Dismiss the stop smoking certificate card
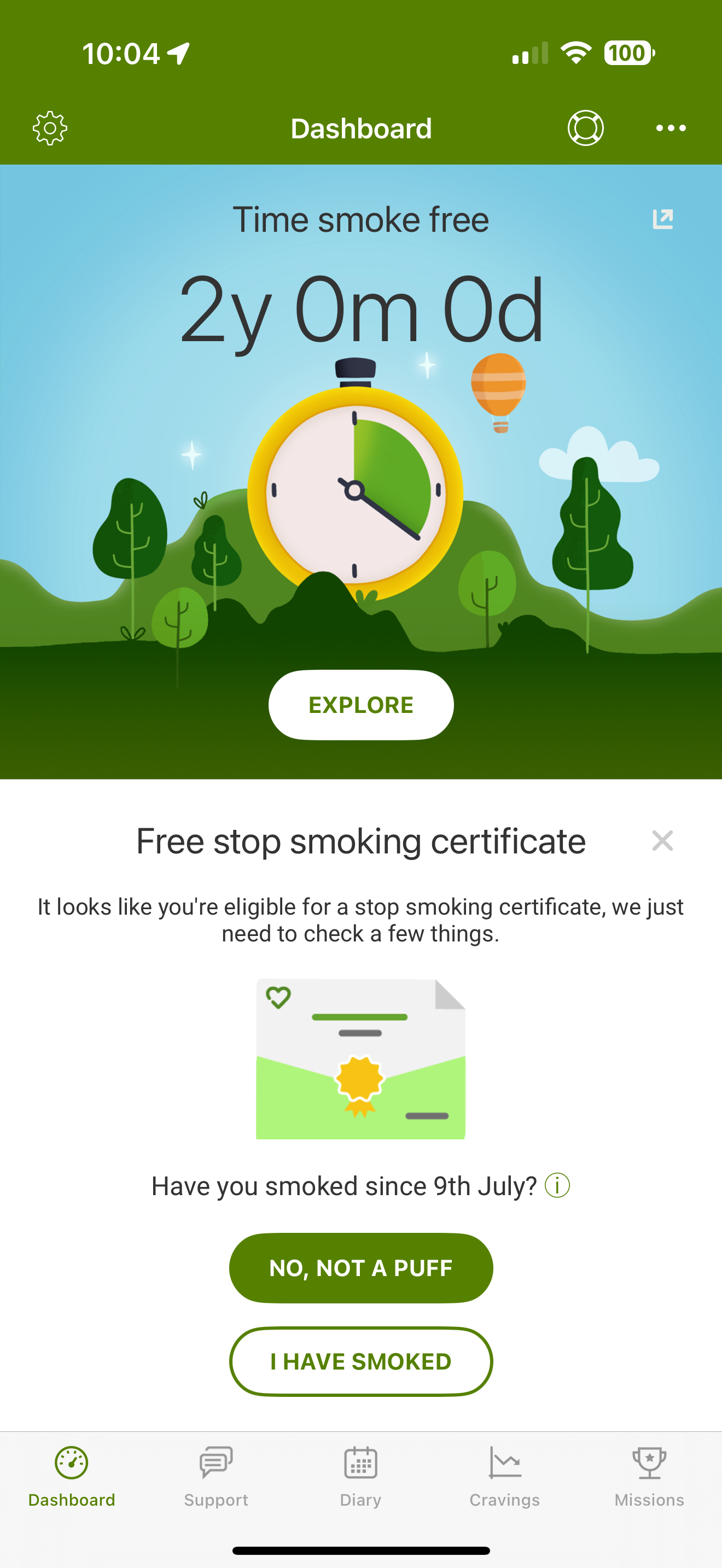Image resolution: width=722 pixels, height=1568 pixels. 662,841
